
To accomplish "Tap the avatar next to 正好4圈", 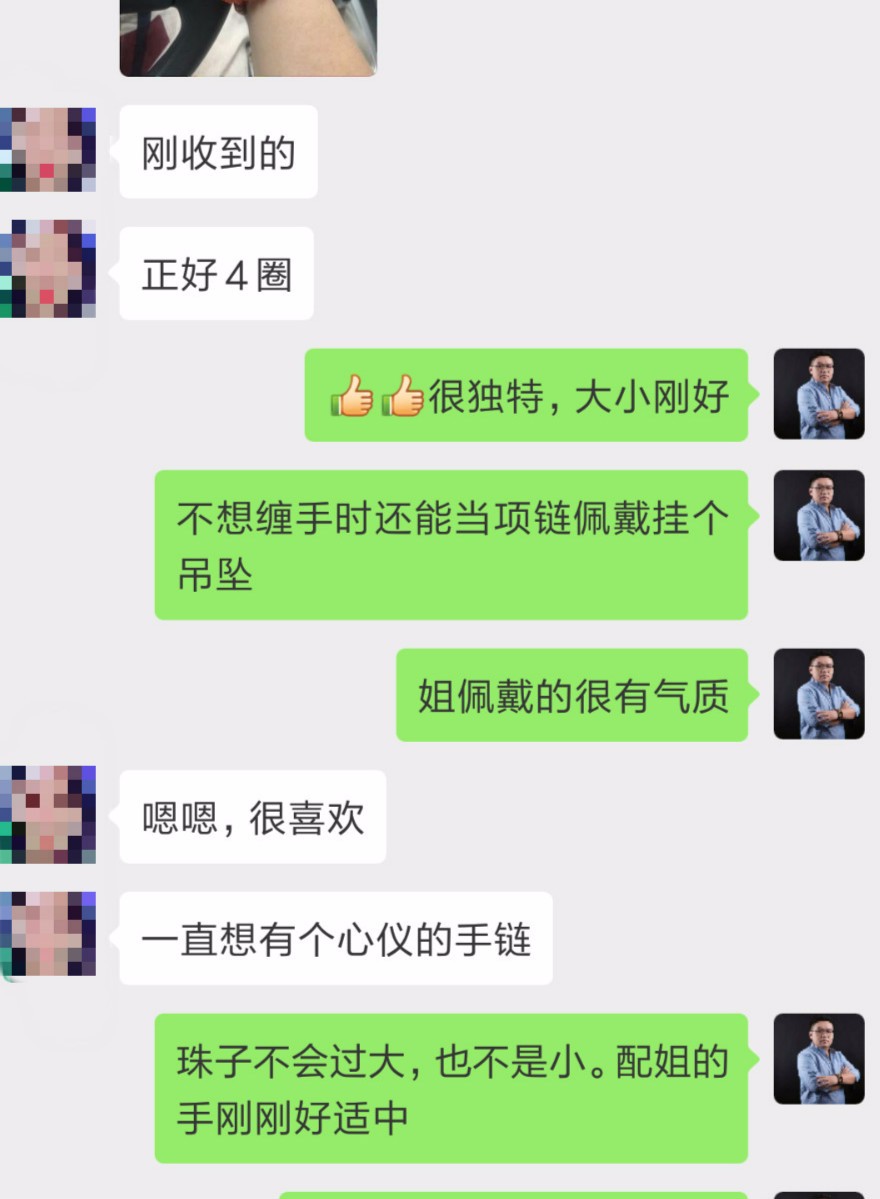I will [48, 270].
